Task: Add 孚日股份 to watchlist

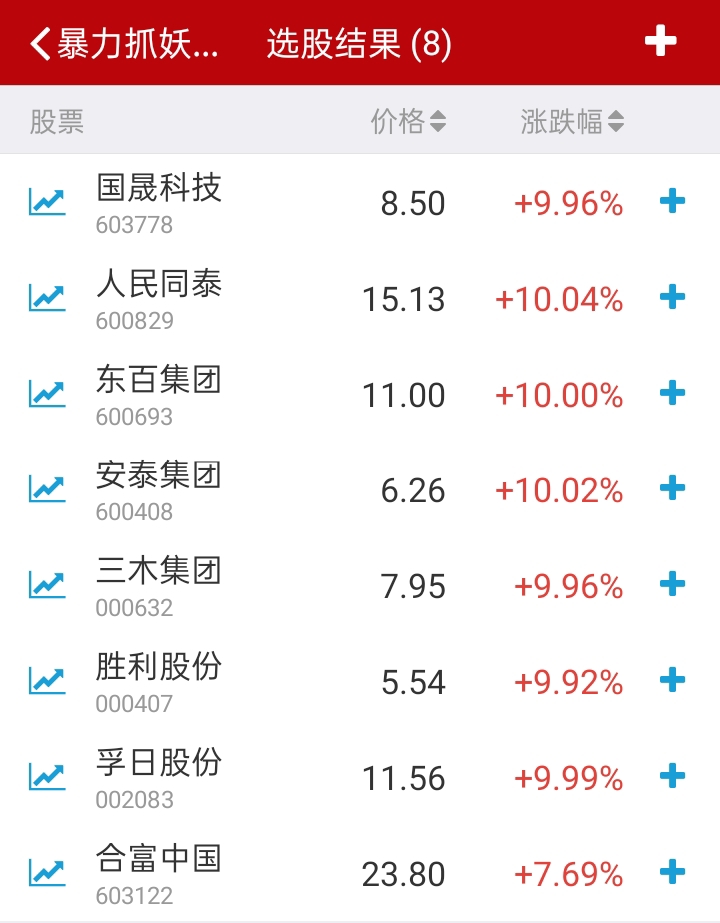Action: [673, 775]
